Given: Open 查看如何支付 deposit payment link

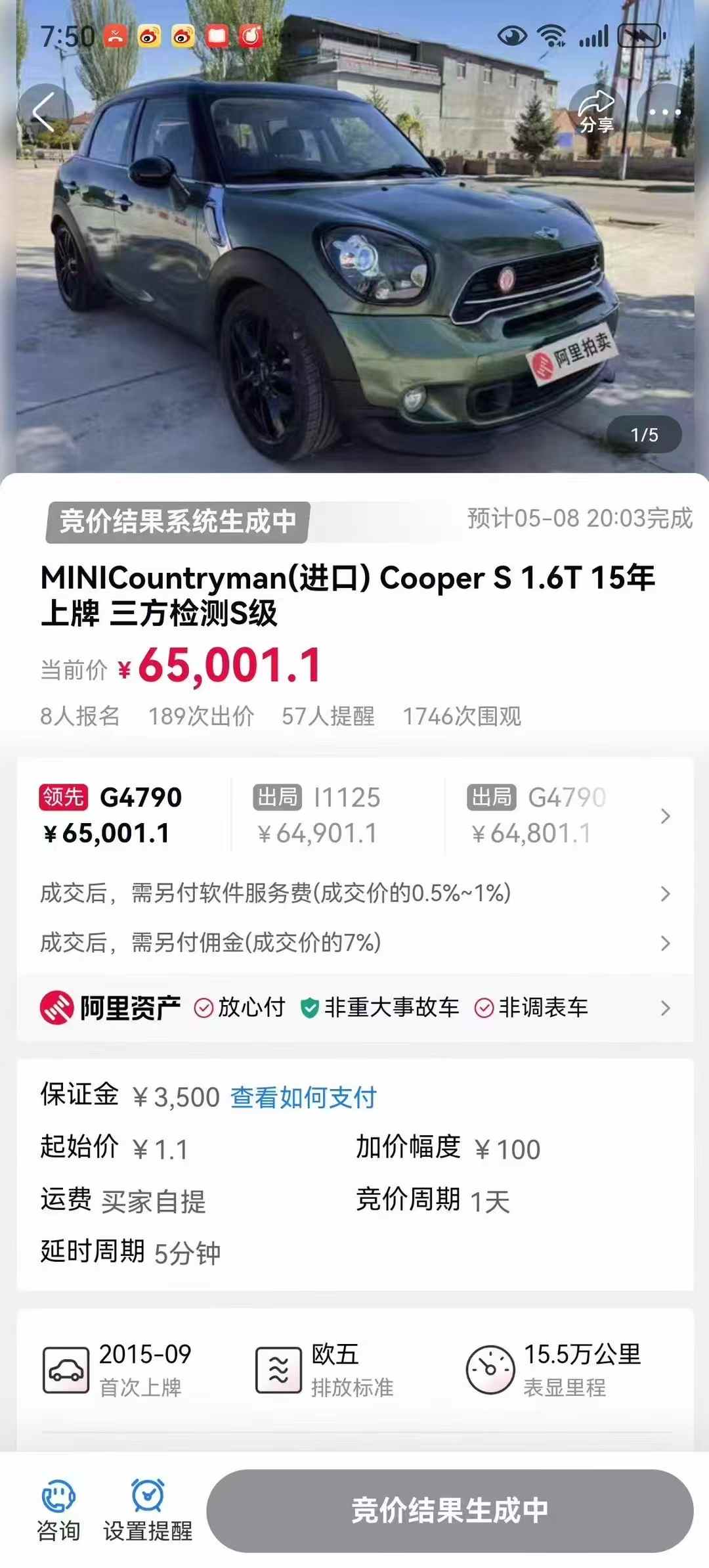Looking at the screenshot, I should pos(303,1097).
